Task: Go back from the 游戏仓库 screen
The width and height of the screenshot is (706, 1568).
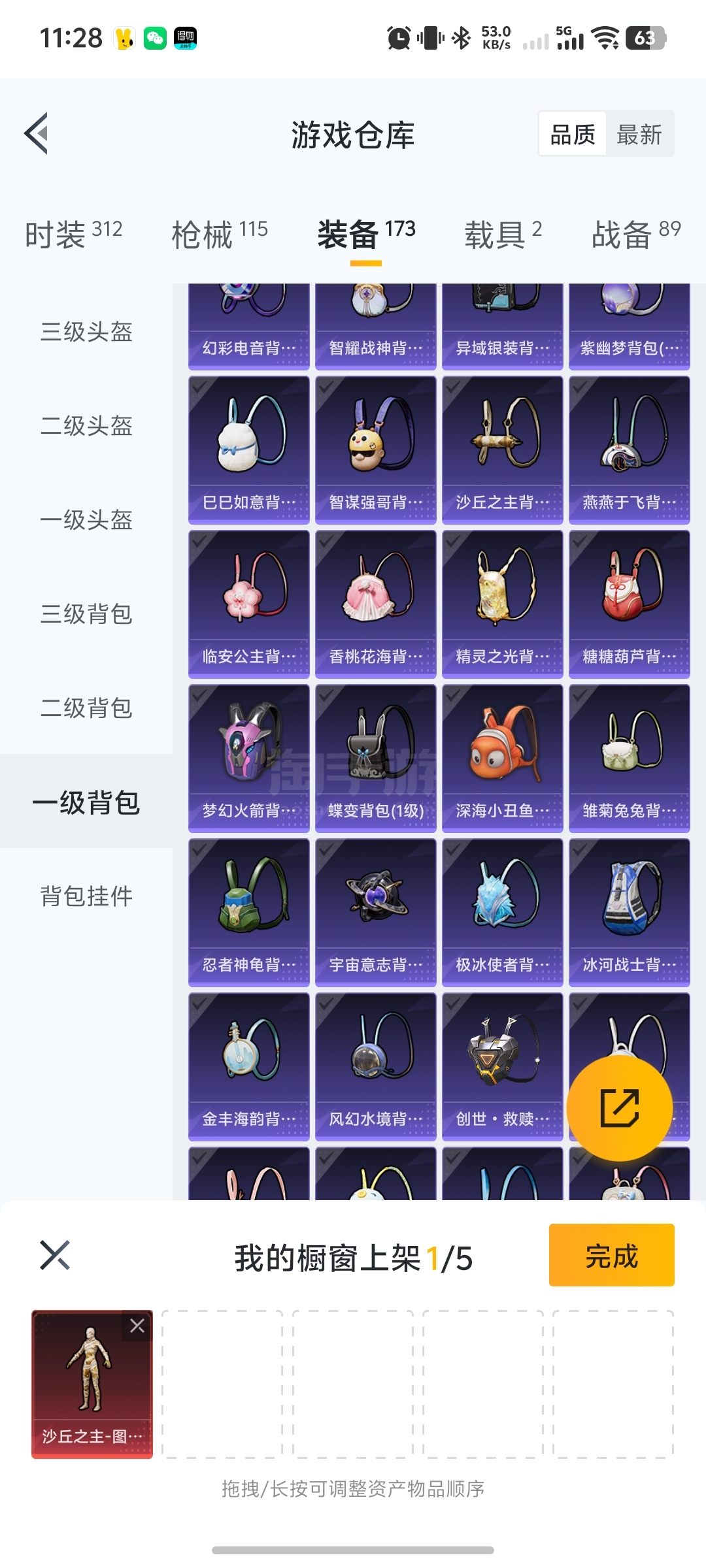Action: (37, 134)
